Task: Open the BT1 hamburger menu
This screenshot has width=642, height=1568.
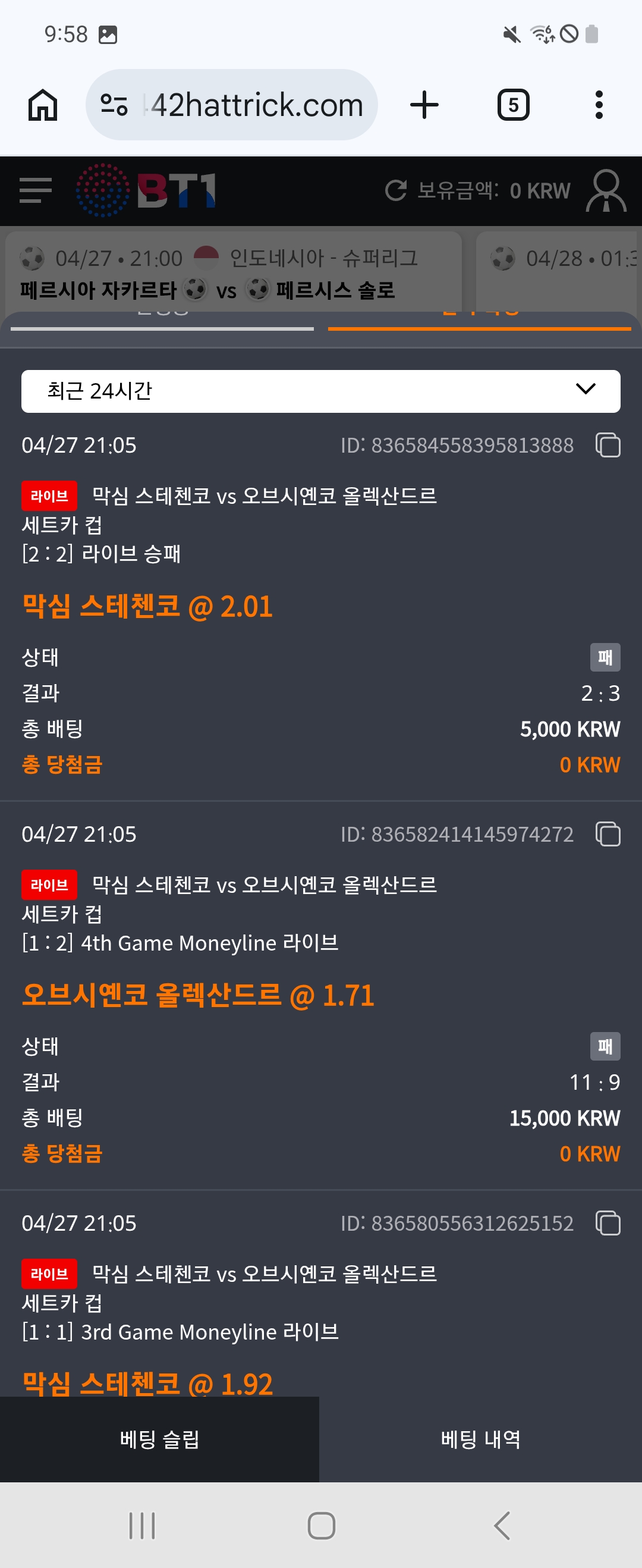Action: coord(35,190)
